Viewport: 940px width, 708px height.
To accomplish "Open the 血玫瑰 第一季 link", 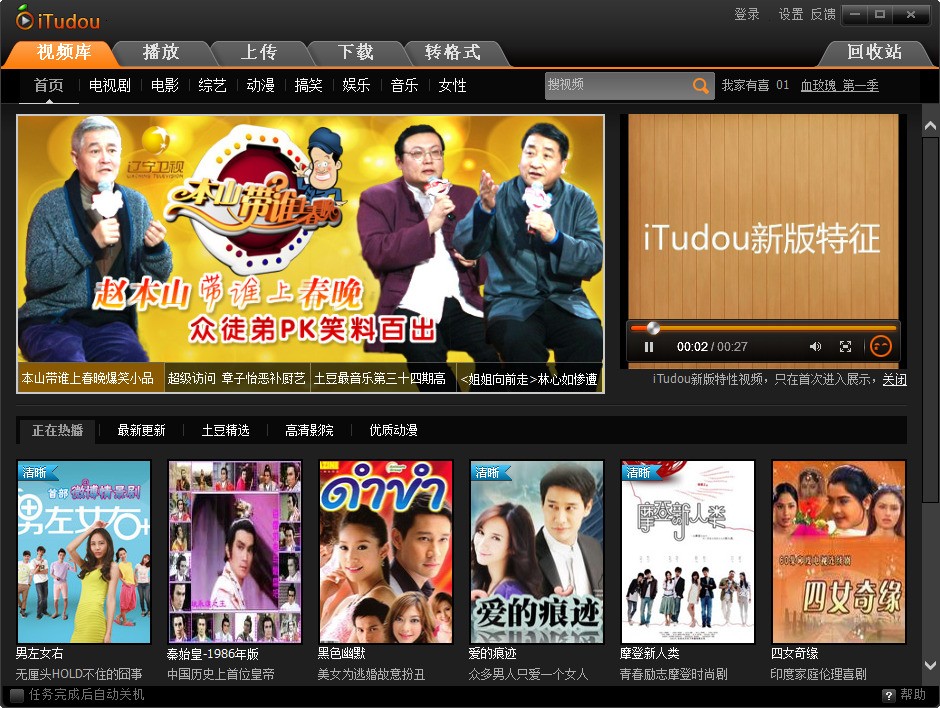I will (x=839, y=86).
